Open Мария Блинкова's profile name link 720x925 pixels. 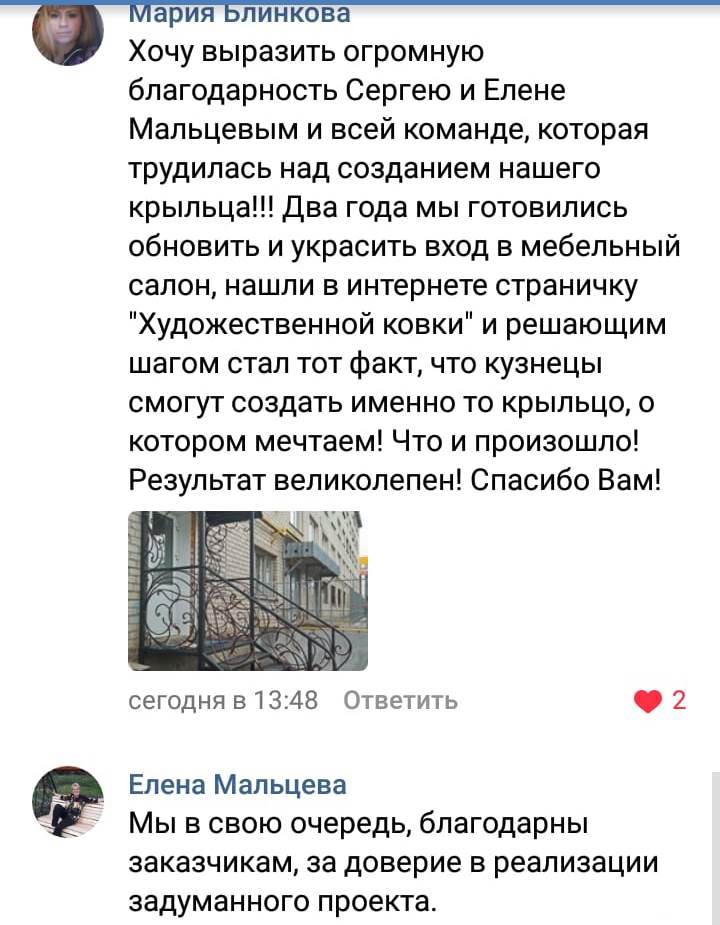[240, 13]
